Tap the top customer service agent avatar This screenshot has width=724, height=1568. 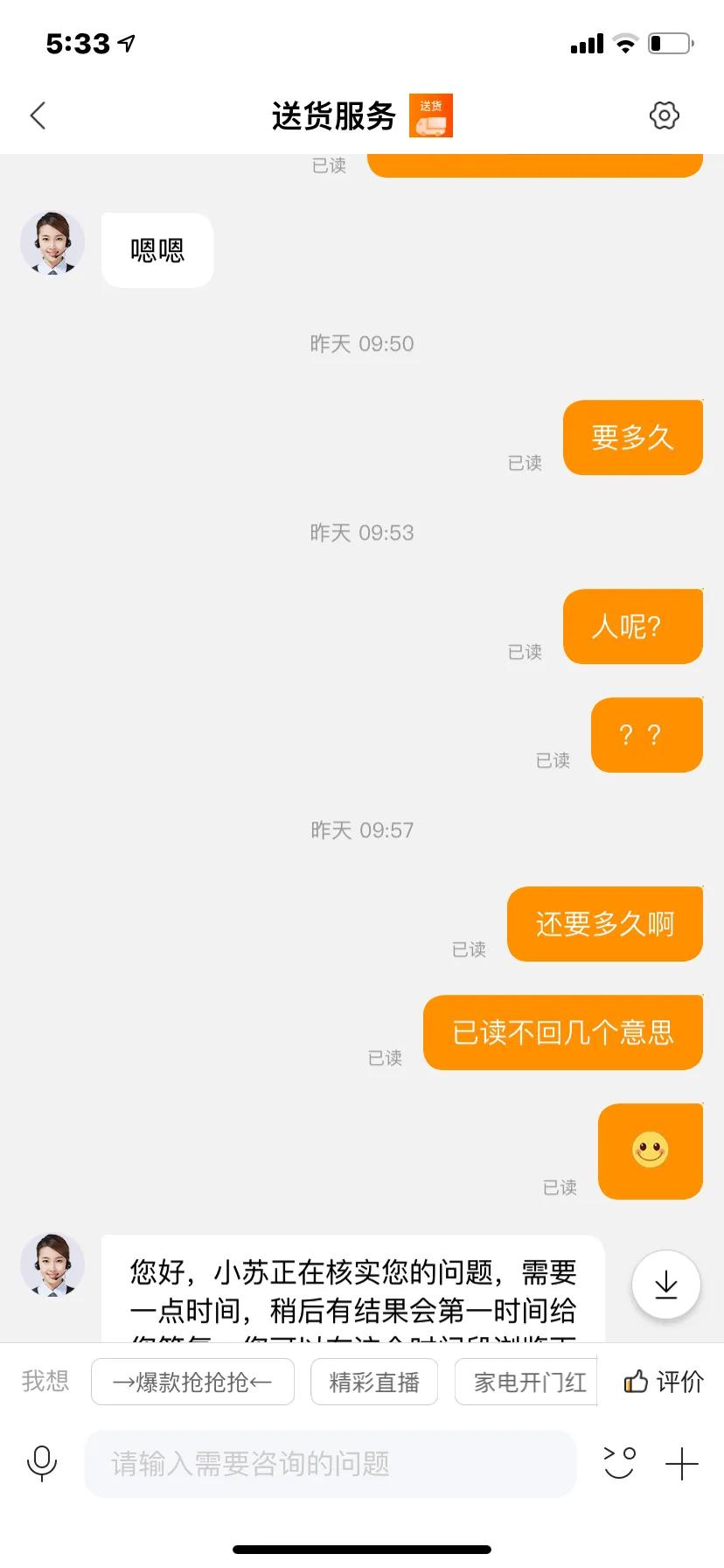pyautogui.click(x=52, y=246)
